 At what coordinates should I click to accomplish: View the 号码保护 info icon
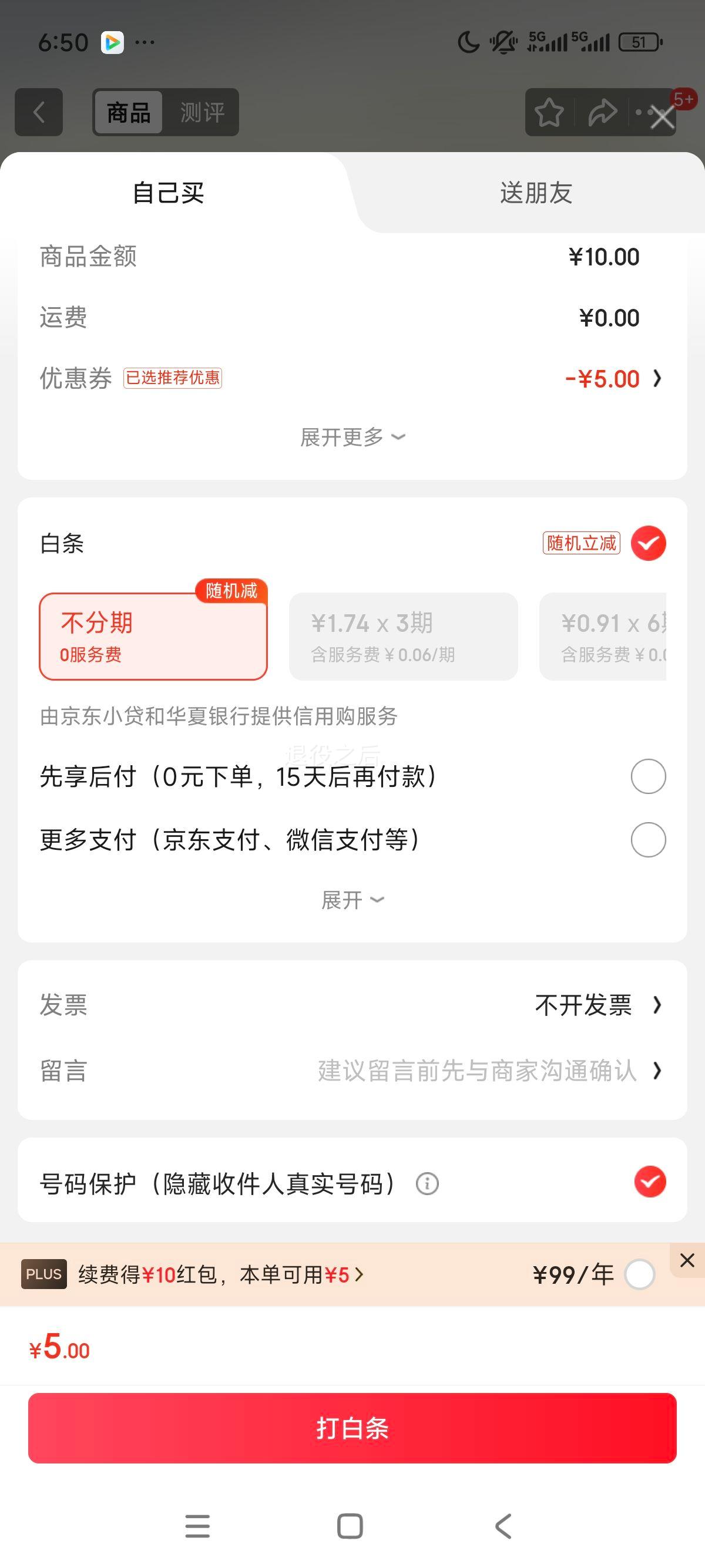tap(427, 1183)
